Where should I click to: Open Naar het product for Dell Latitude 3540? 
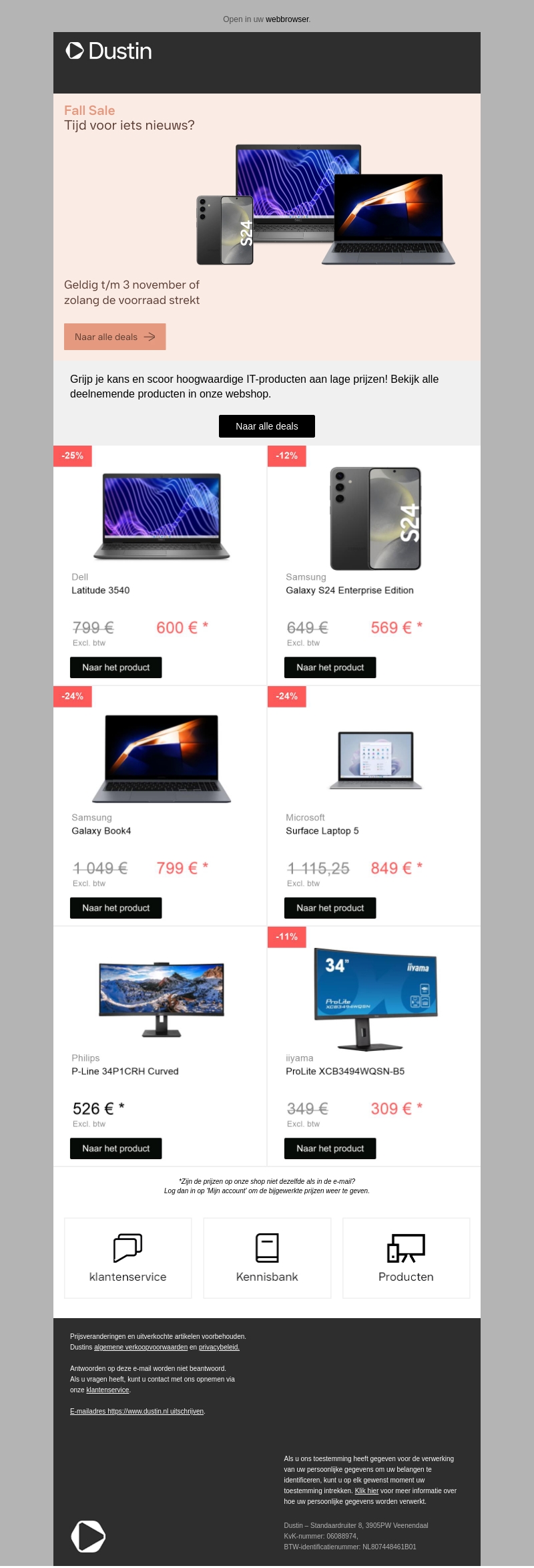click(115, 667)
